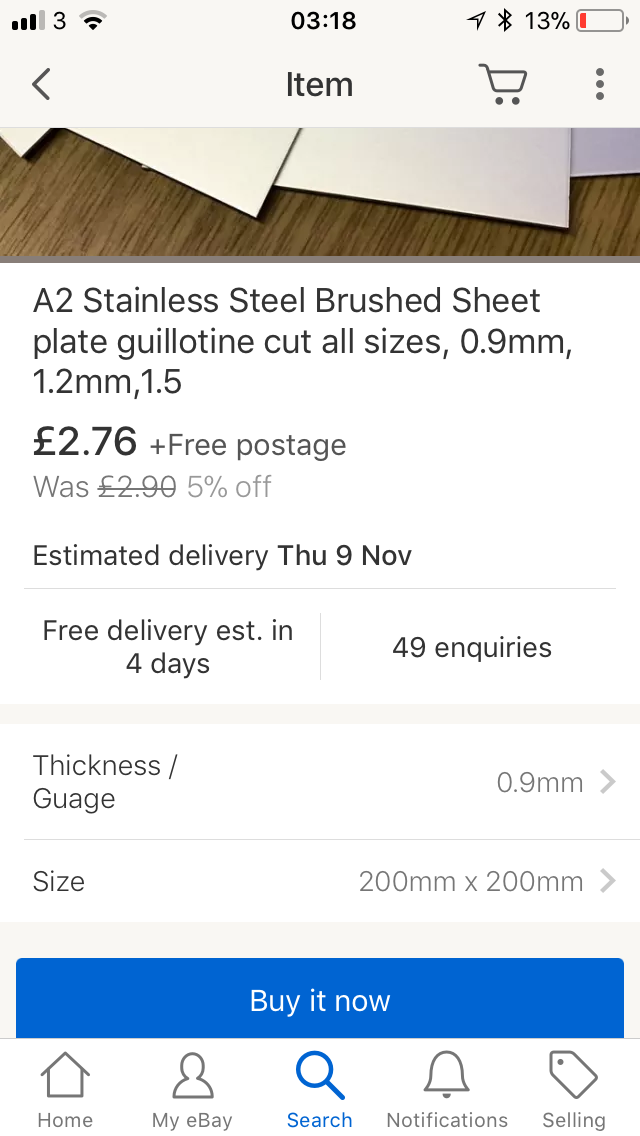This screenshot has height=1136, width=640.
Task: Go to the Selling tab
Action: tap(573, 1090)
